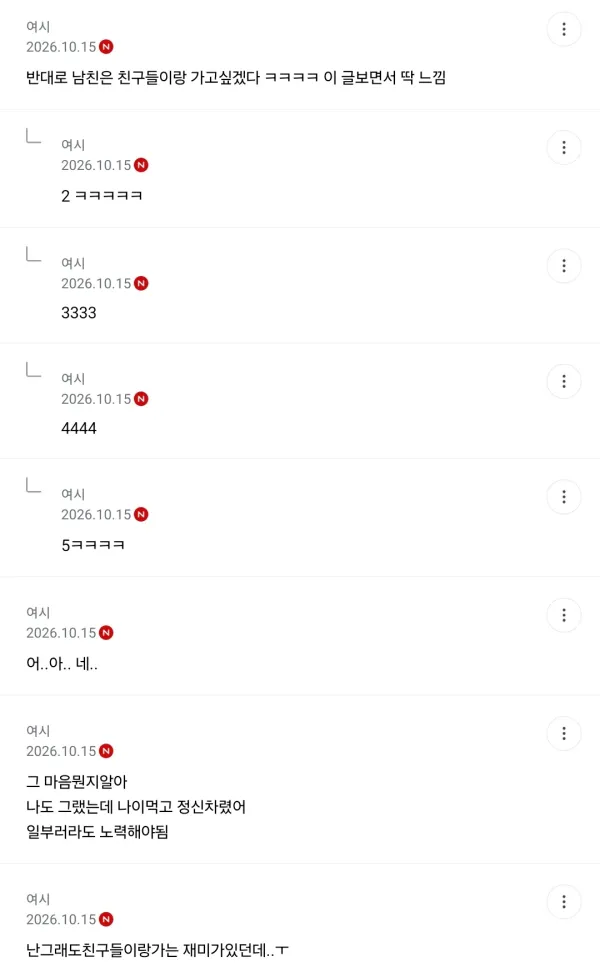Viewport: 600px width, 972px height.
Task: Open options for the '난그래도친구들이랑가는' comment
Action: click(563, 901)
